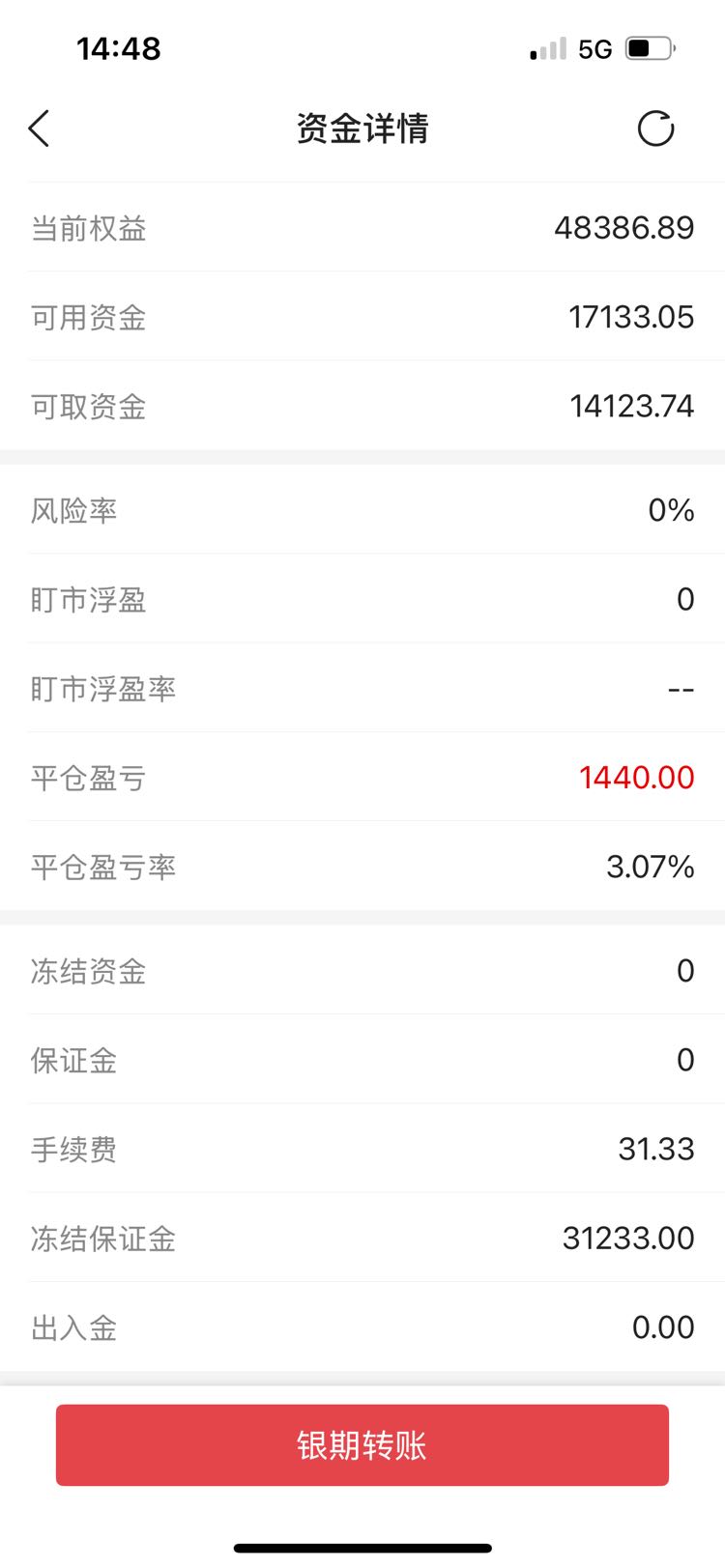Go back from the 资金详情 page
This screenshot has height=1568, width=725.
tap(39, 128)
